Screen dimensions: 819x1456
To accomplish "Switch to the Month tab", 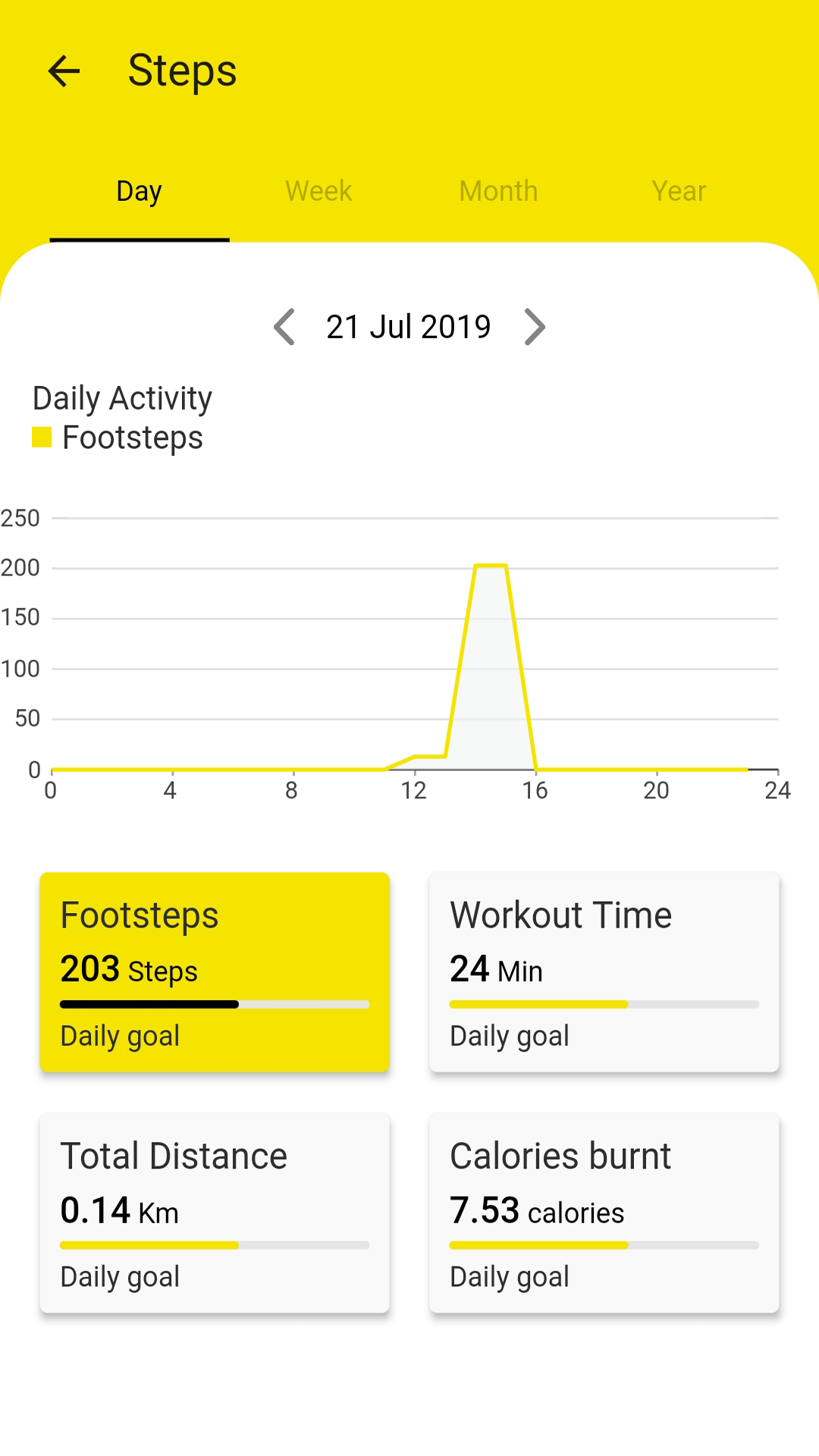I will [x=497, y=191].
